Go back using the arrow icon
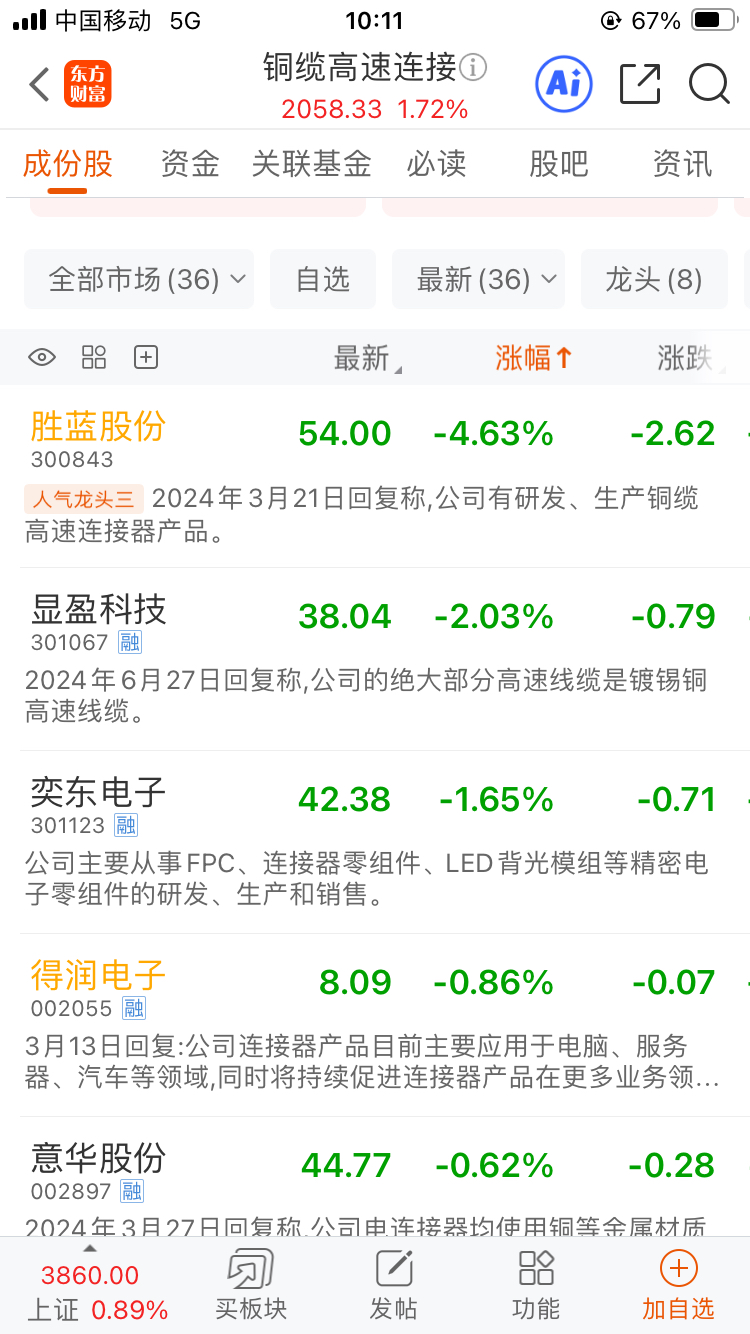This screenshot has height=1334, width=750. 39,85
